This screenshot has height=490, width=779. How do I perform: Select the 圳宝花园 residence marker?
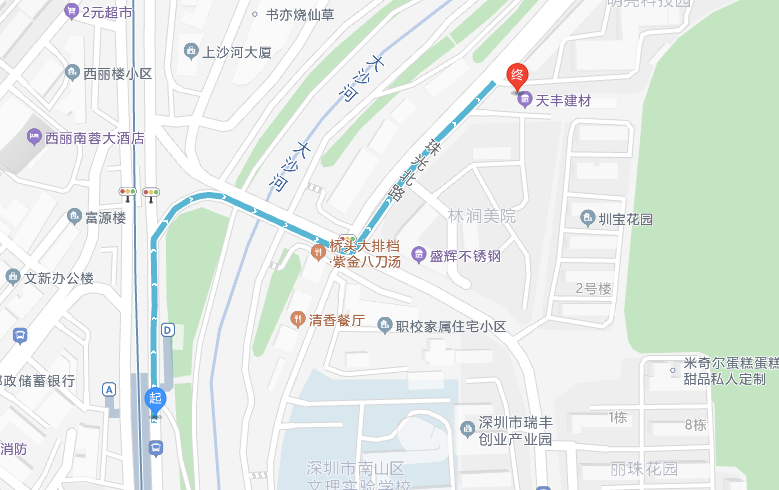588,218
